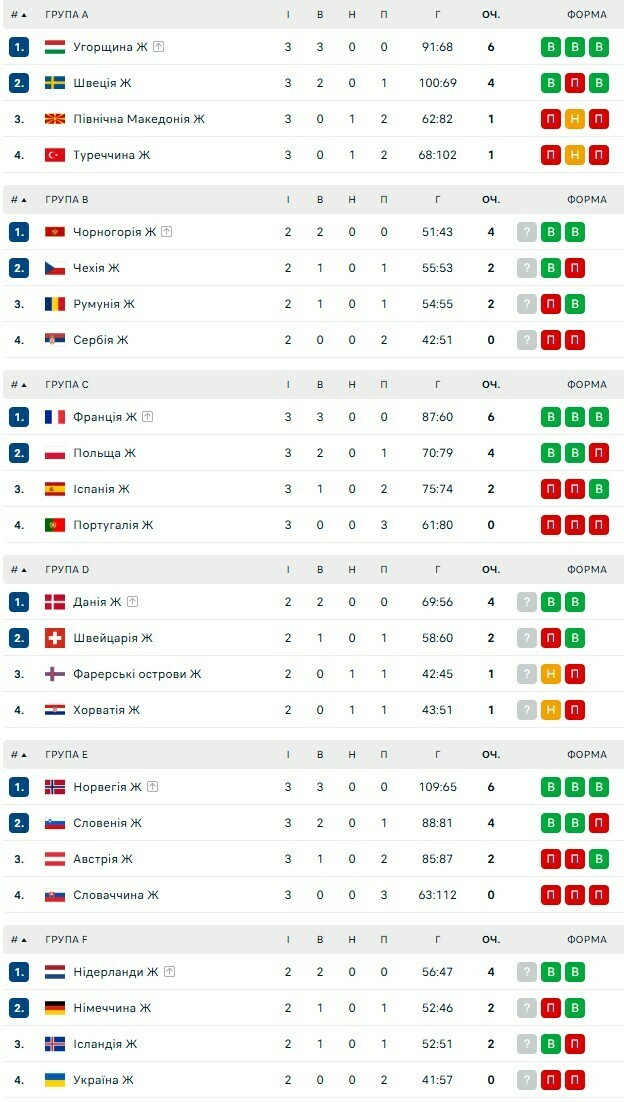View the Чехія Ж team details
Image resolution: width=624 pixels, height=1102 pixels.
click(x=96, y=268)
